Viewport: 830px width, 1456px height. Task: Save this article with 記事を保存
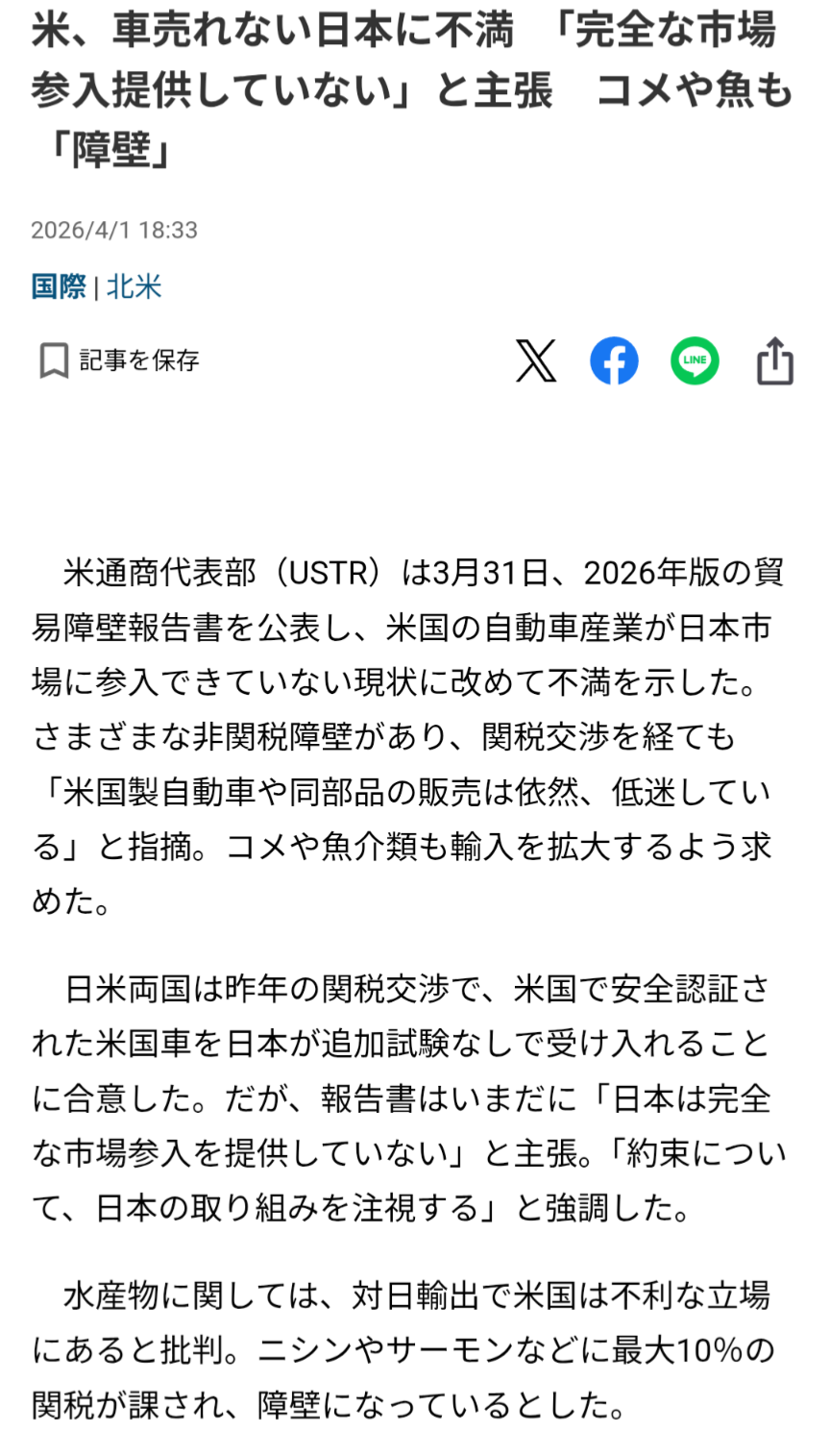tap(119, 361)
